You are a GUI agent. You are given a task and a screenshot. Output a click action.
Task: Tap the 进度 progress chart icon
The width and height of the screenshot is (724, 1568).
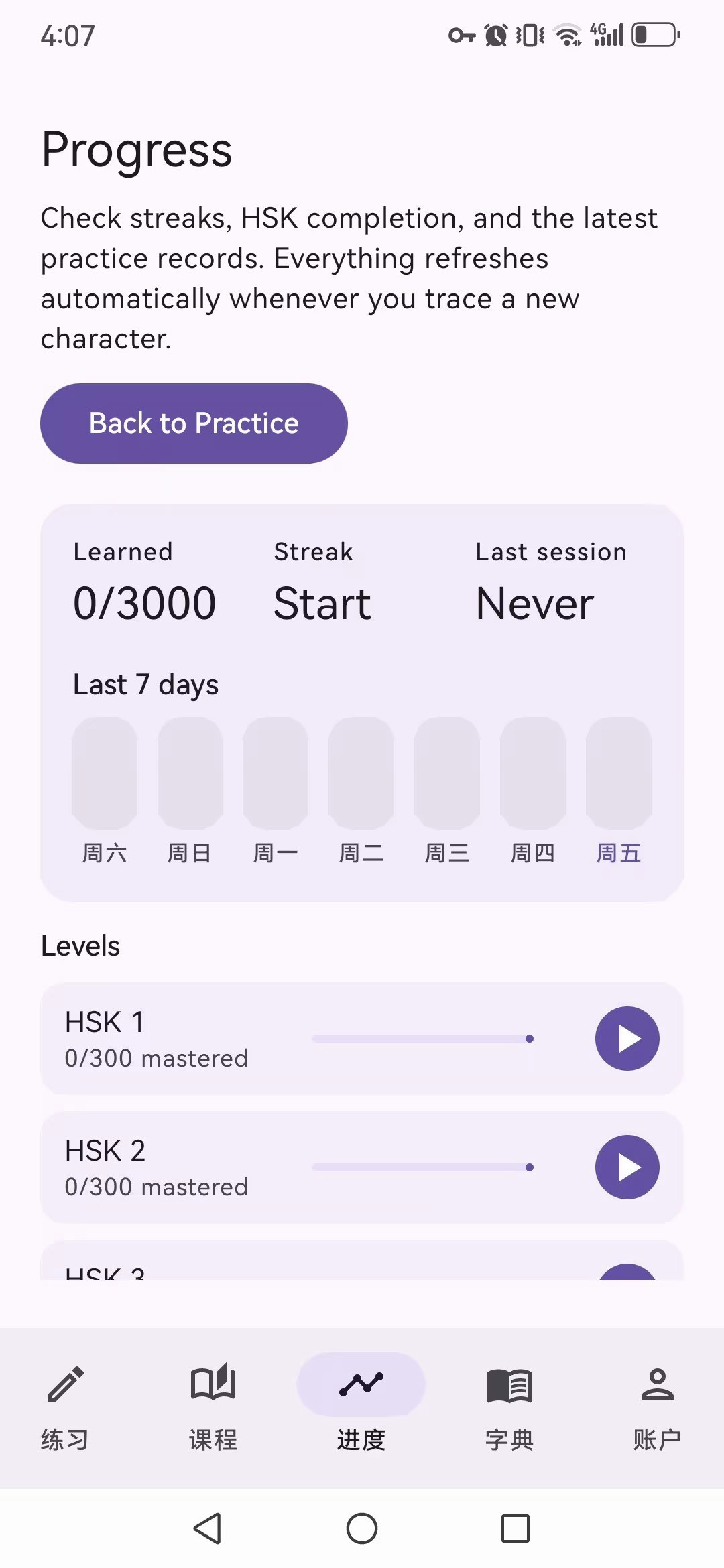point(361,1384)
